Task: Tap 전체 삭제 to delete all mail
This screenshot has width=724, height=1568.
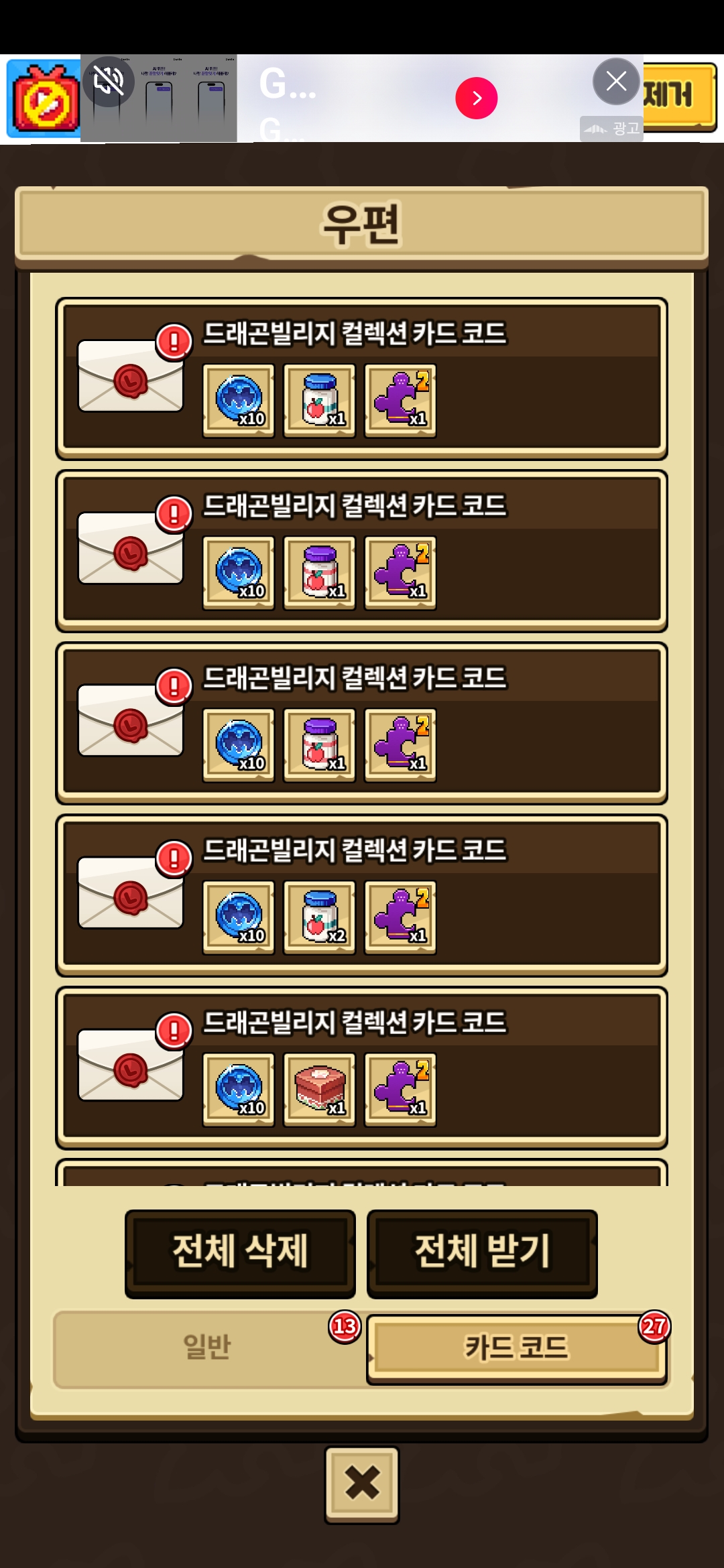Action: coord(240,1252)
